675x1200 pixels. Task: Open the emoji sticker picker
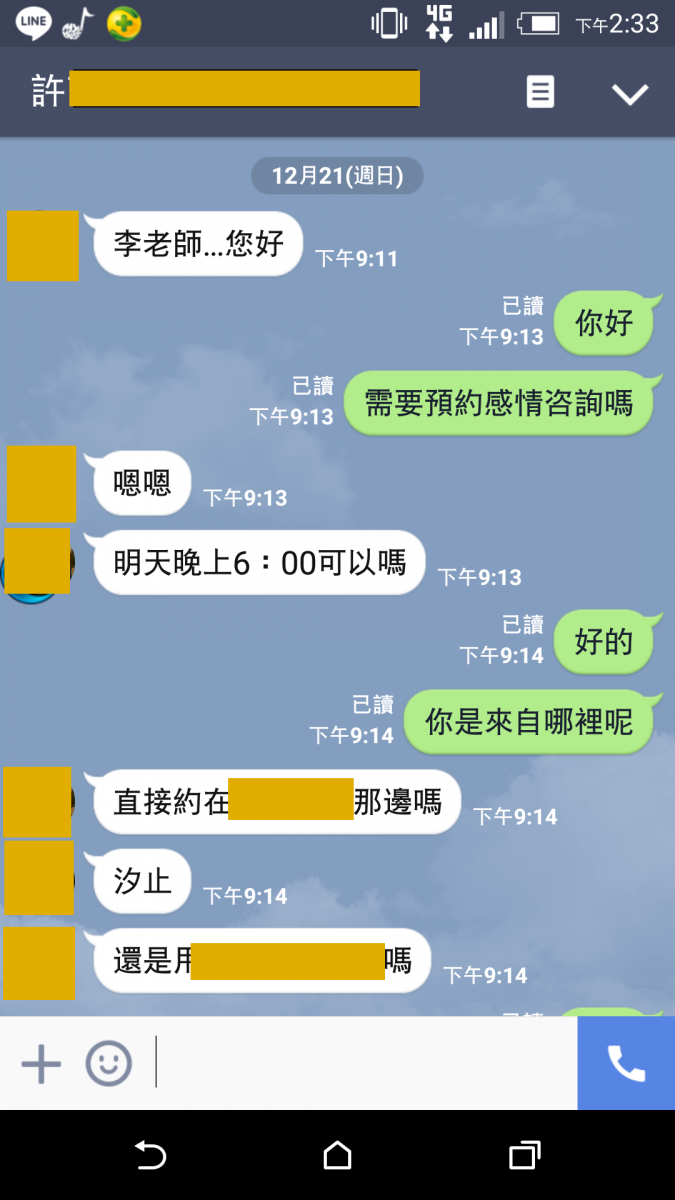(x=108, y=1064)
